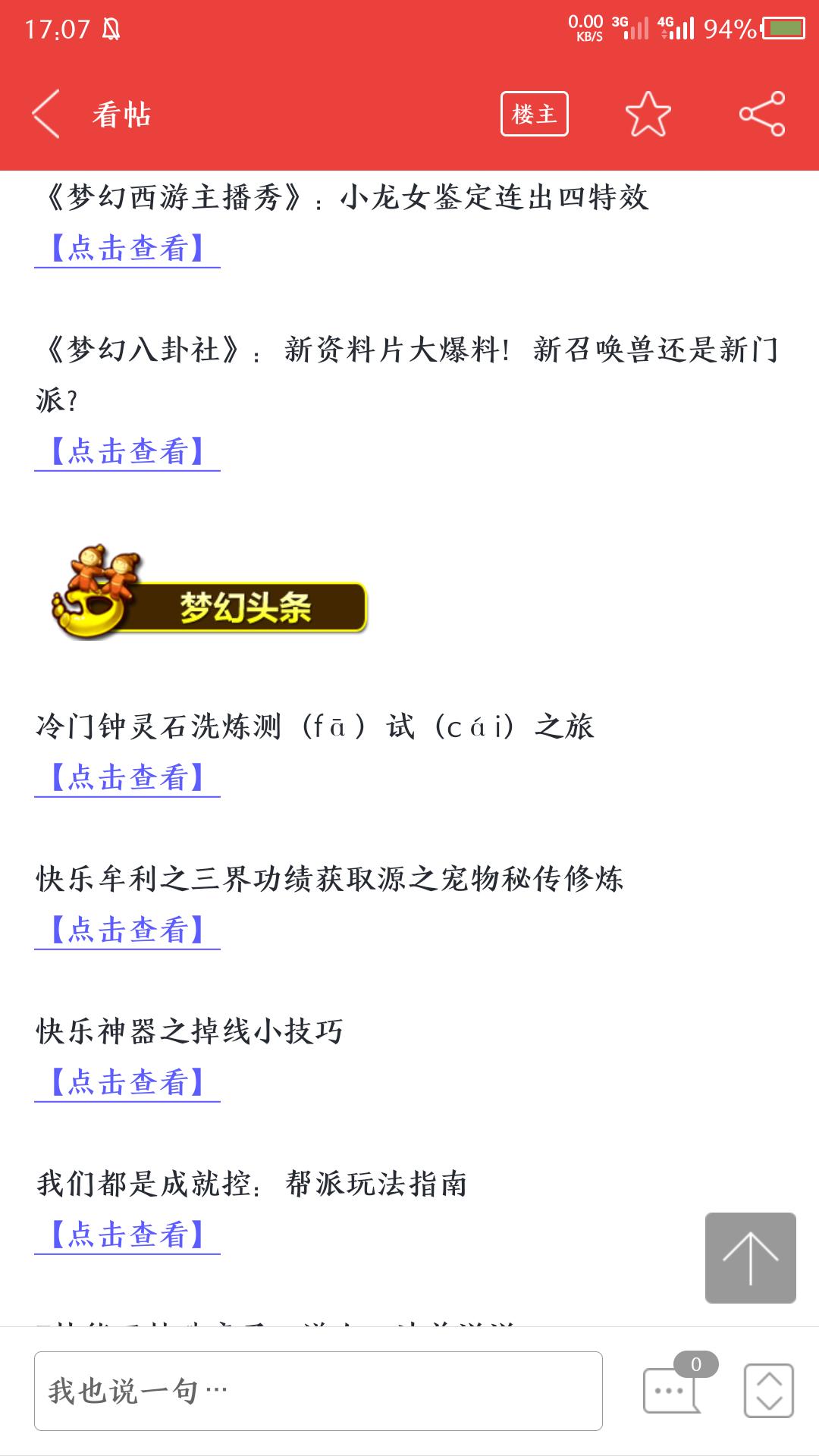Open 点击查看 under 快乐牟利之三界功绩

pos(127,930)
